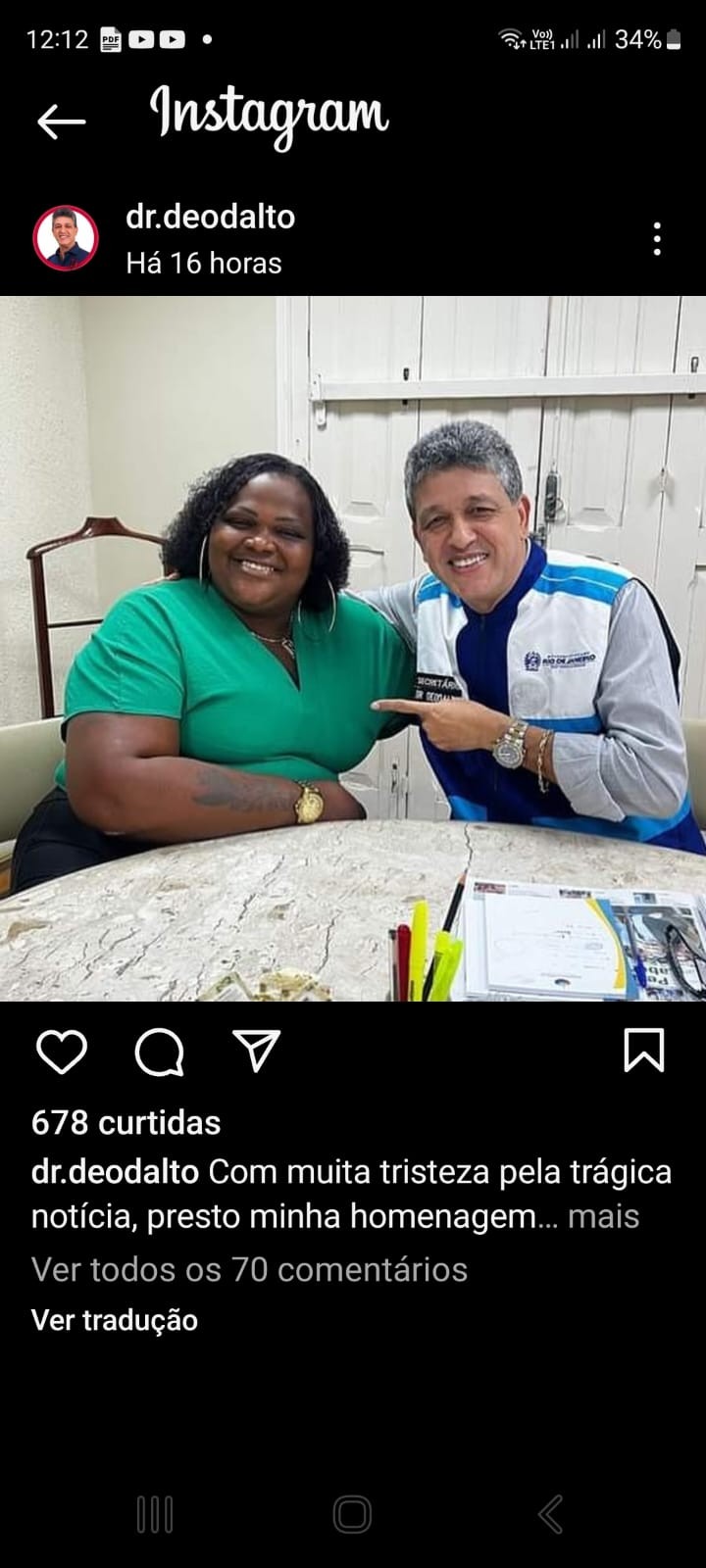706x1568 pixels.
Task: Tap the system home button
Action: [x=352, y=1514]
